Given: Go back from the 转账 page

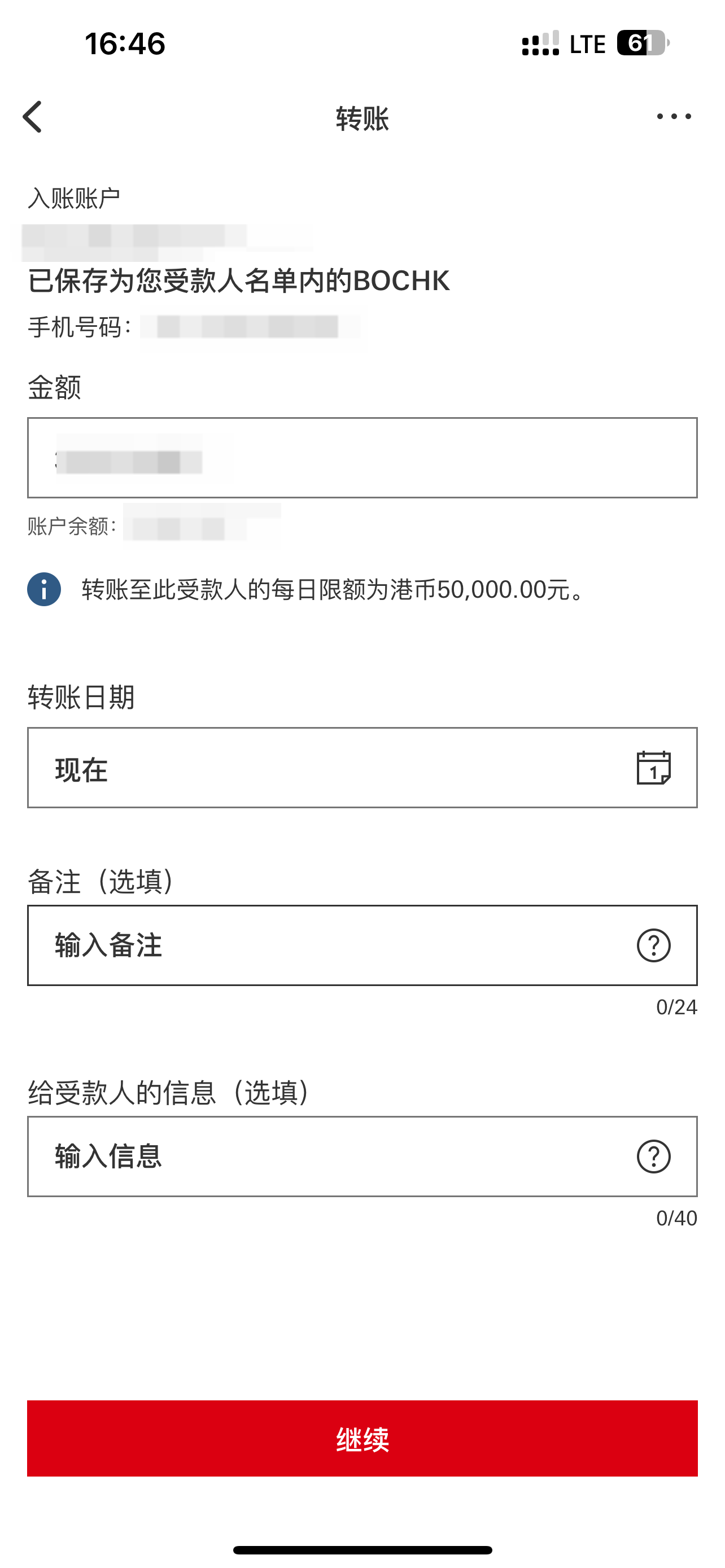Looking at the screenshot, I should [33, 117].
